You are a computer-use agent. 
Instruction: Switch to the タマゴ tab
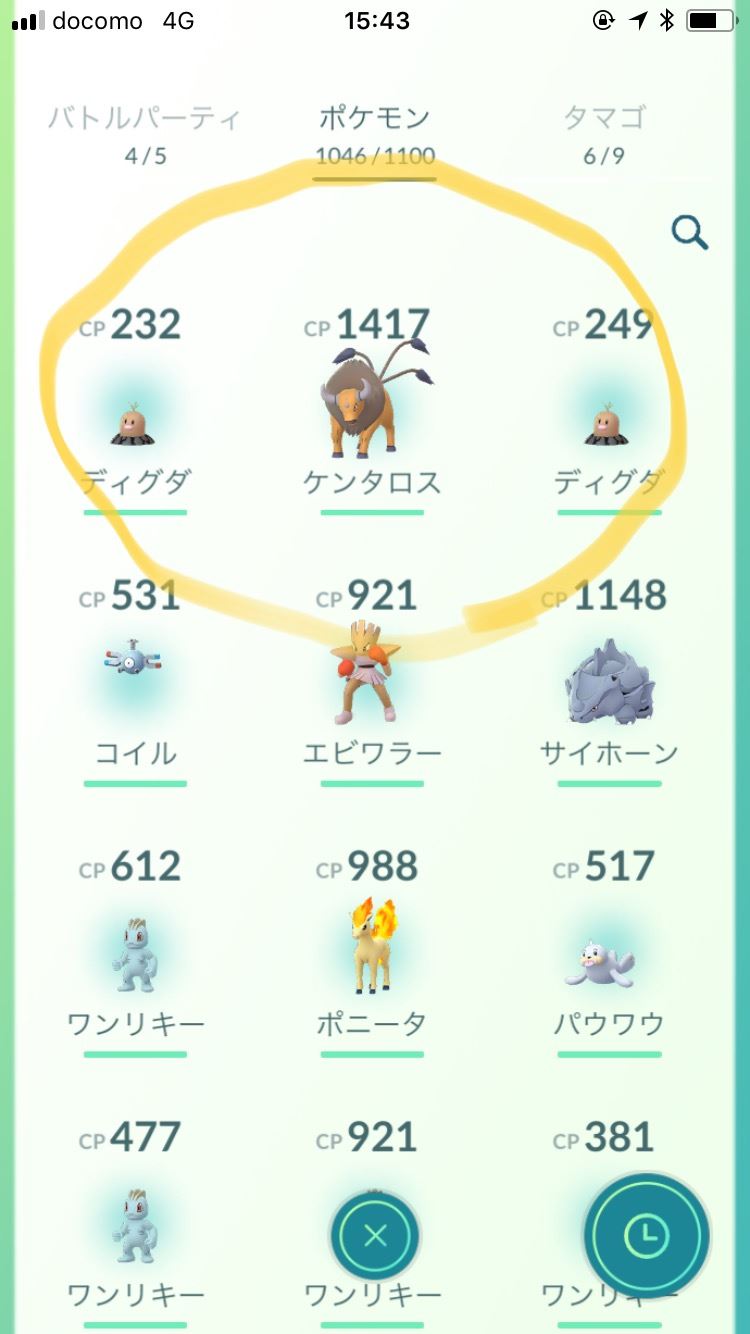pos(603,133)
